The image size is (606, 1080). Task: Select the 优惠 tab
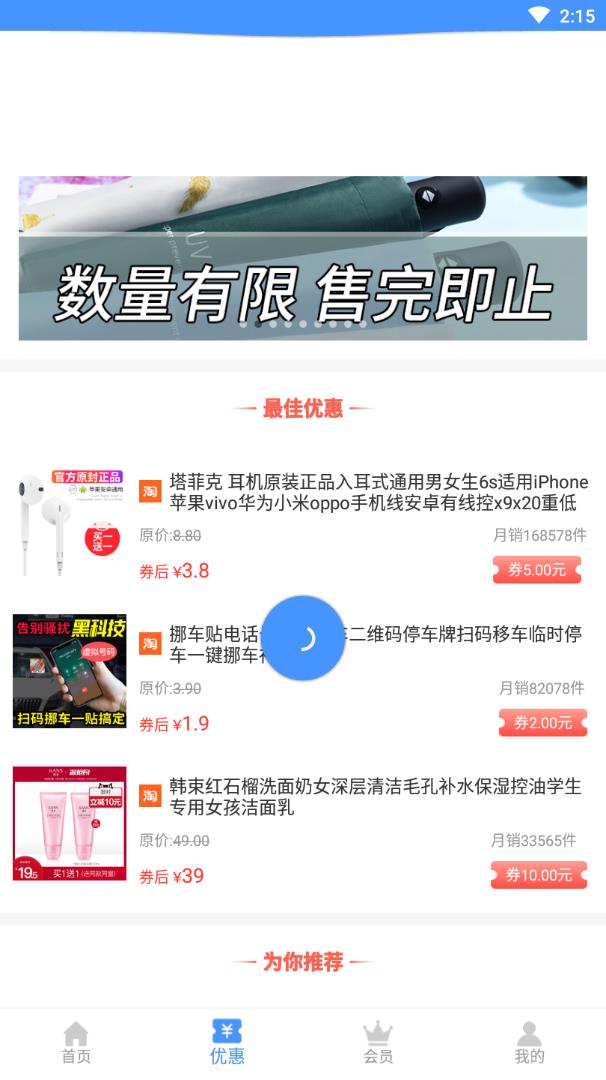(227, 1043)
